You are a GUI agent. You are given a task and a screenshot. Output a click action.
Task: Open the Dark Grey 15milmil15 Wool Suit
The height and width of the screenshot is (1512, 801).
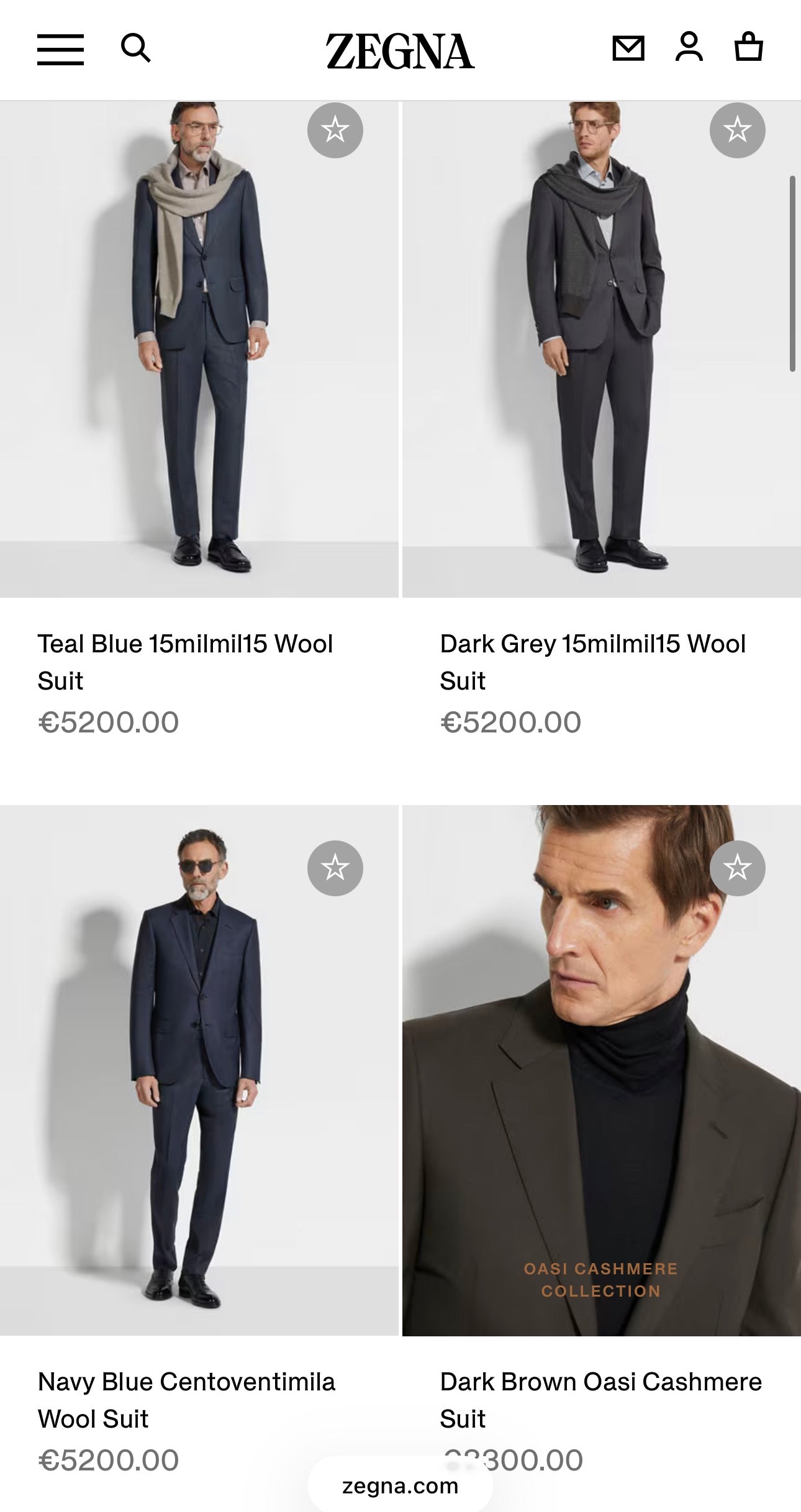point(592,662)
